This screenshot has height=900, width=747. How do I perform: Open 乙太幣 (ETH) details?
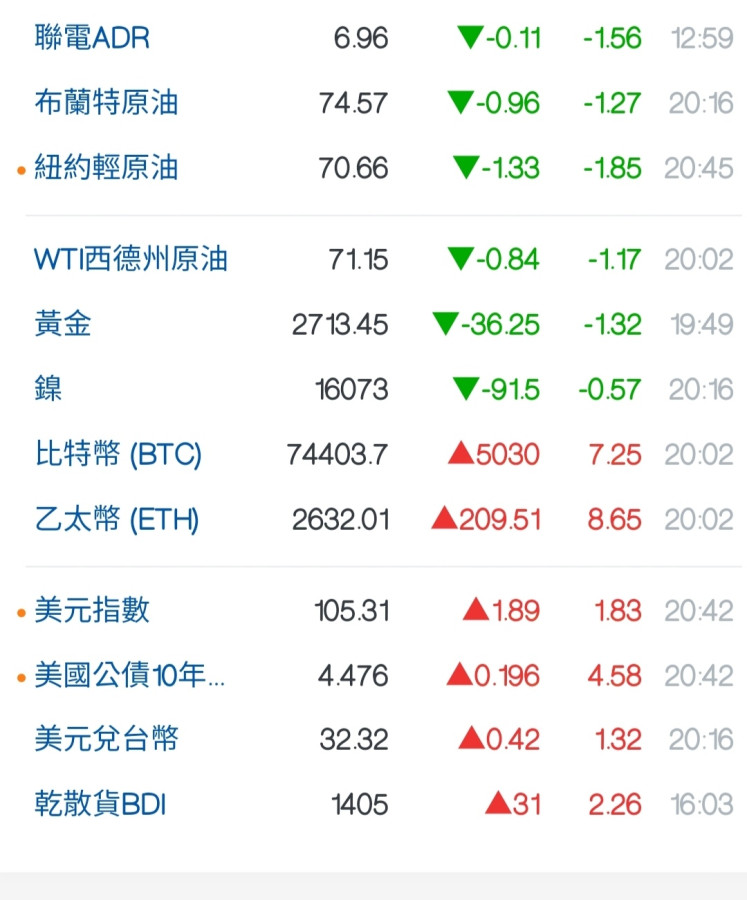tap(117, 520)
